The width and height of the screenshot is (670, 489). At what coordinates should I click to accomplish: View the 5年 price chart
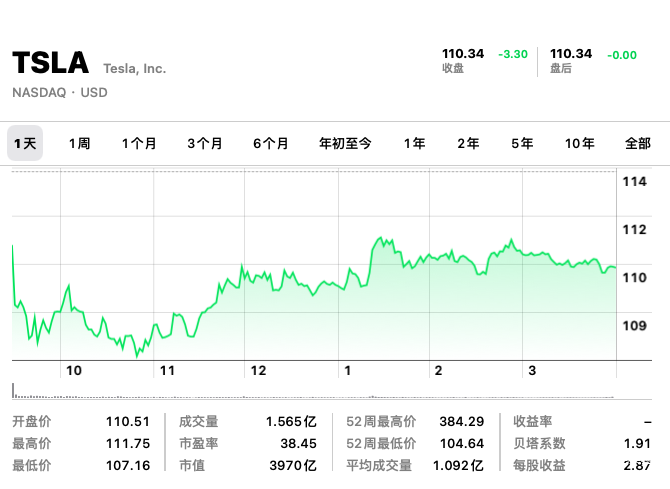pyautogui.click(x=522, y=143)
